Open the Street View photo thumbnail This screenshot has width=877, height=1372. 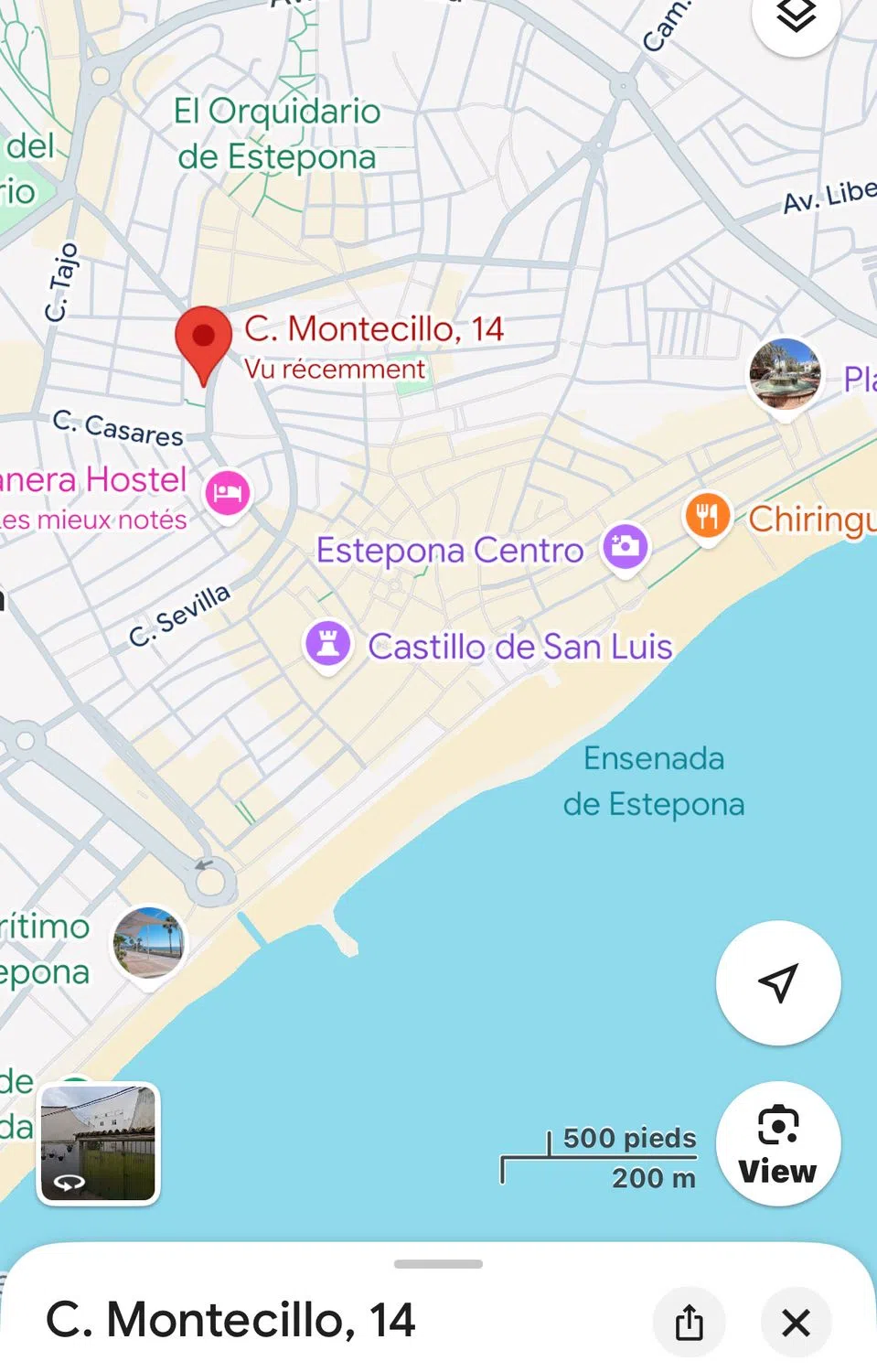[x=99, y=1142]
